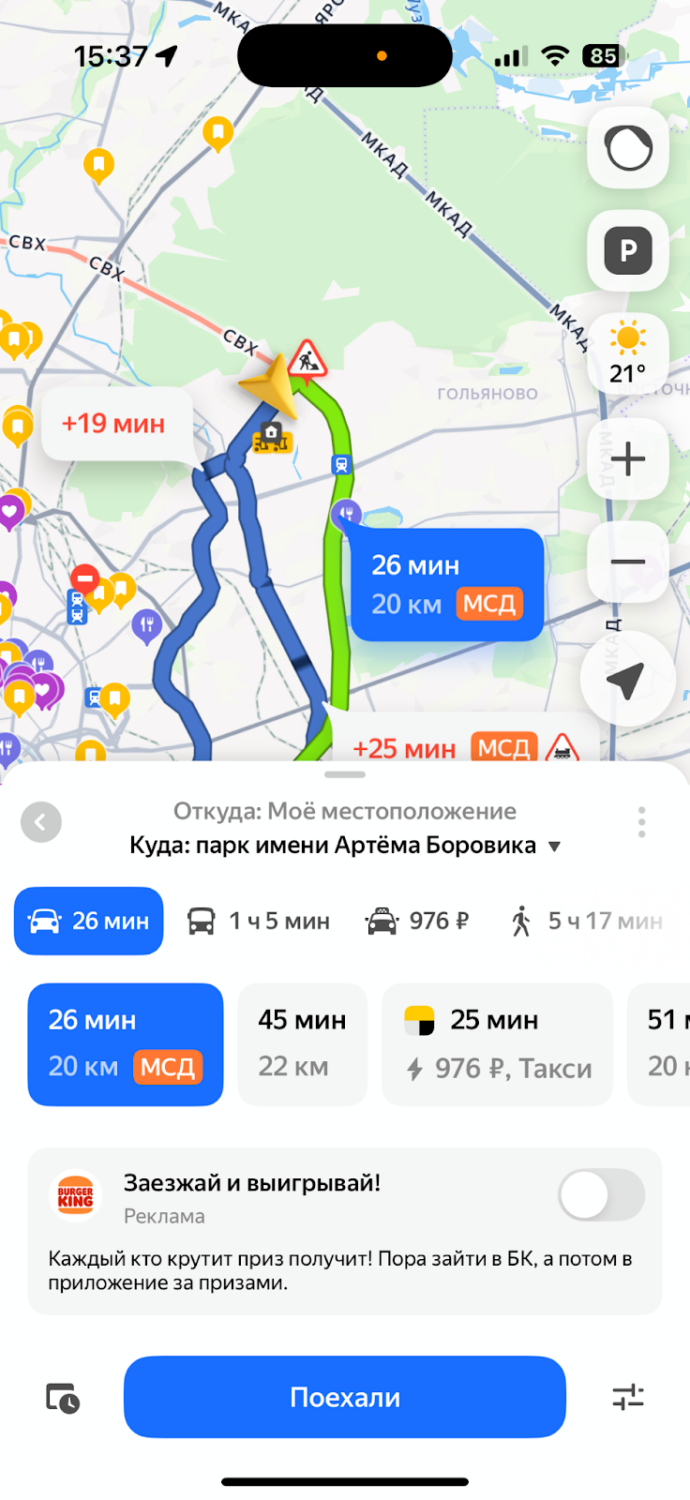Image resolution: width=690 pixels, height=1500 pixels.
Task: Switch to walking tab 5 ч 17 мин
Action: pos(585,921)
